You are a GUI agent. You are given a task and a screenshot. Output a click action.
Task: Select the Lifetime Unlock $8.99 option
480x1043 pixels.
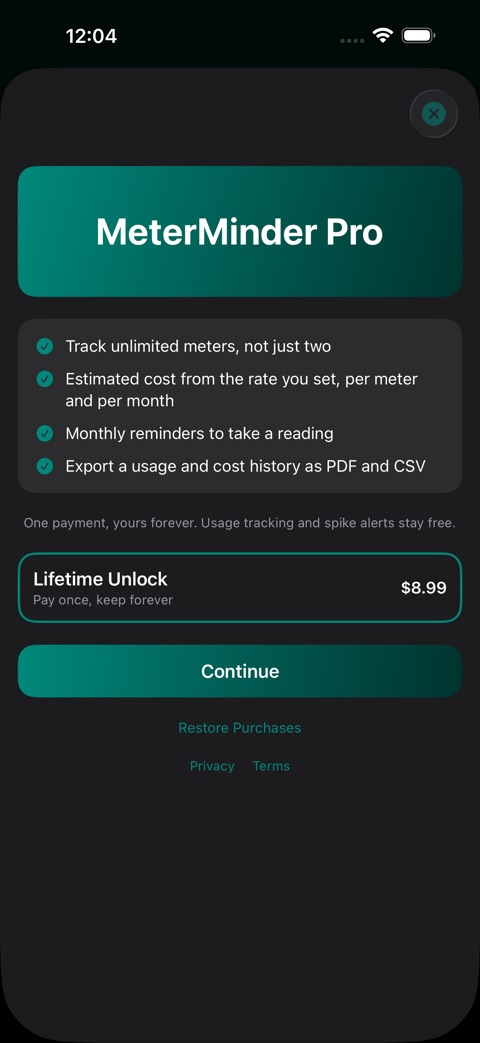240,588
